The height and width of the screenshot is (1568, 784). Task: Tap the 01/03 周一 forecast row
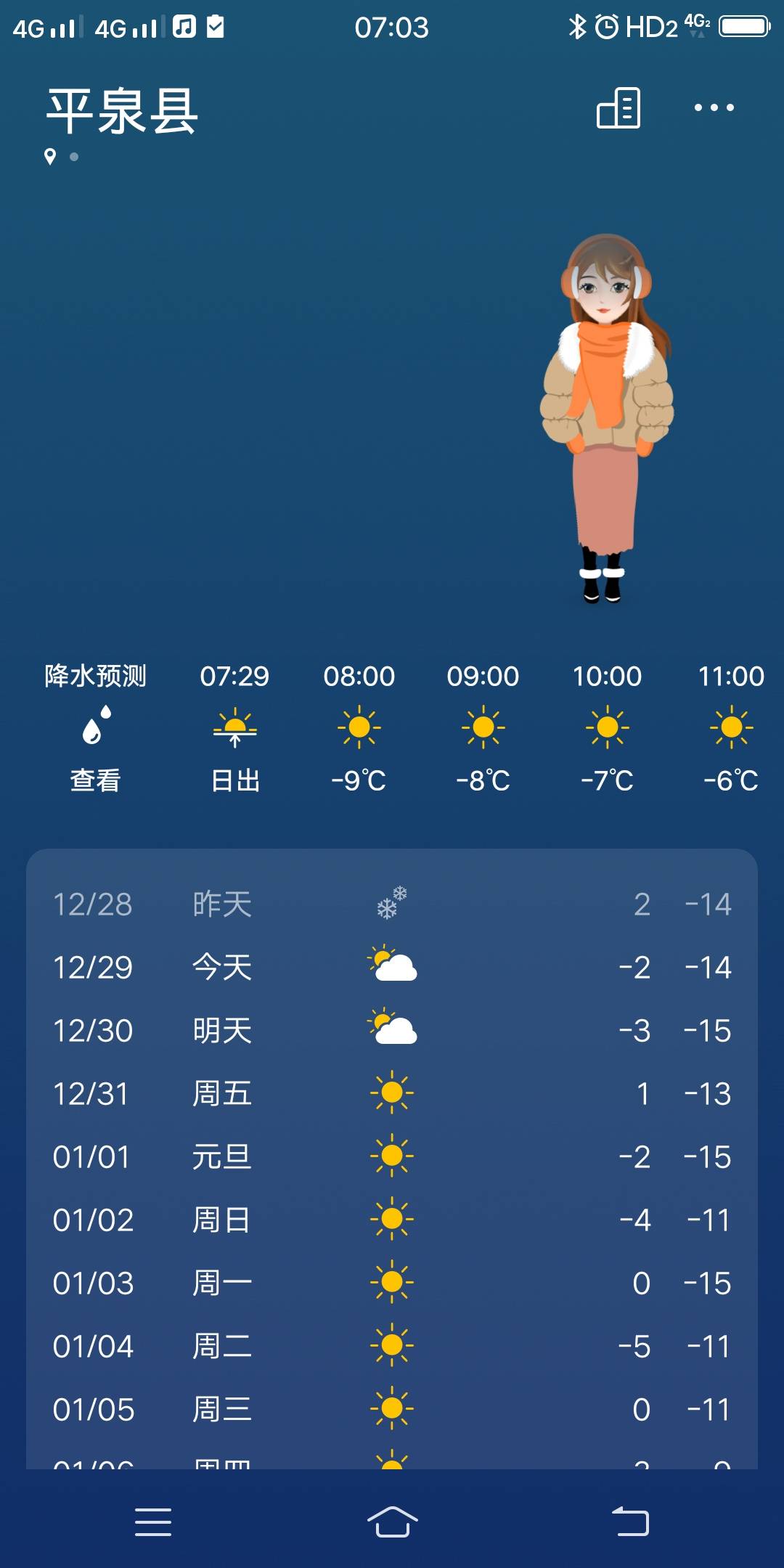[392, 1283]
